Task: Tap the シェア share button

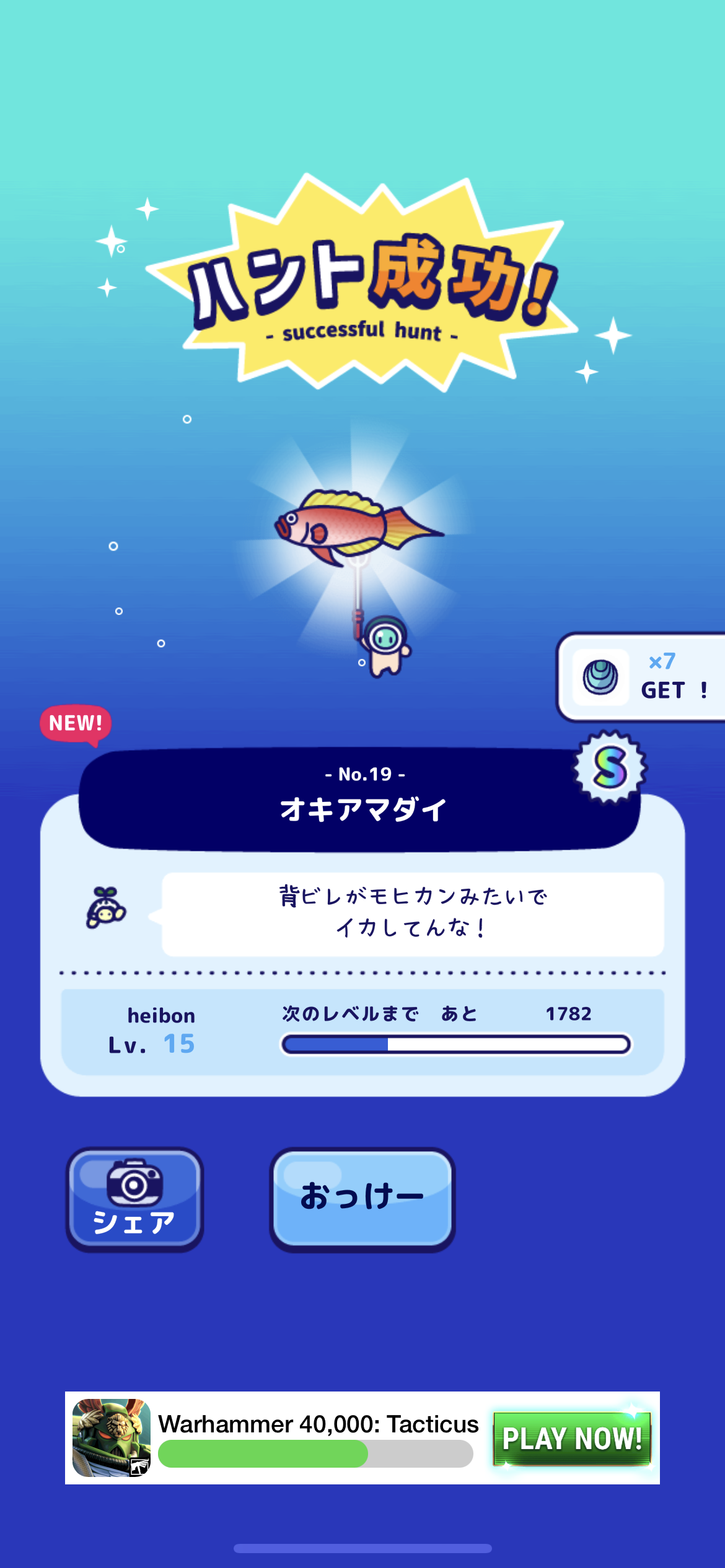Action: point(134,1200)
